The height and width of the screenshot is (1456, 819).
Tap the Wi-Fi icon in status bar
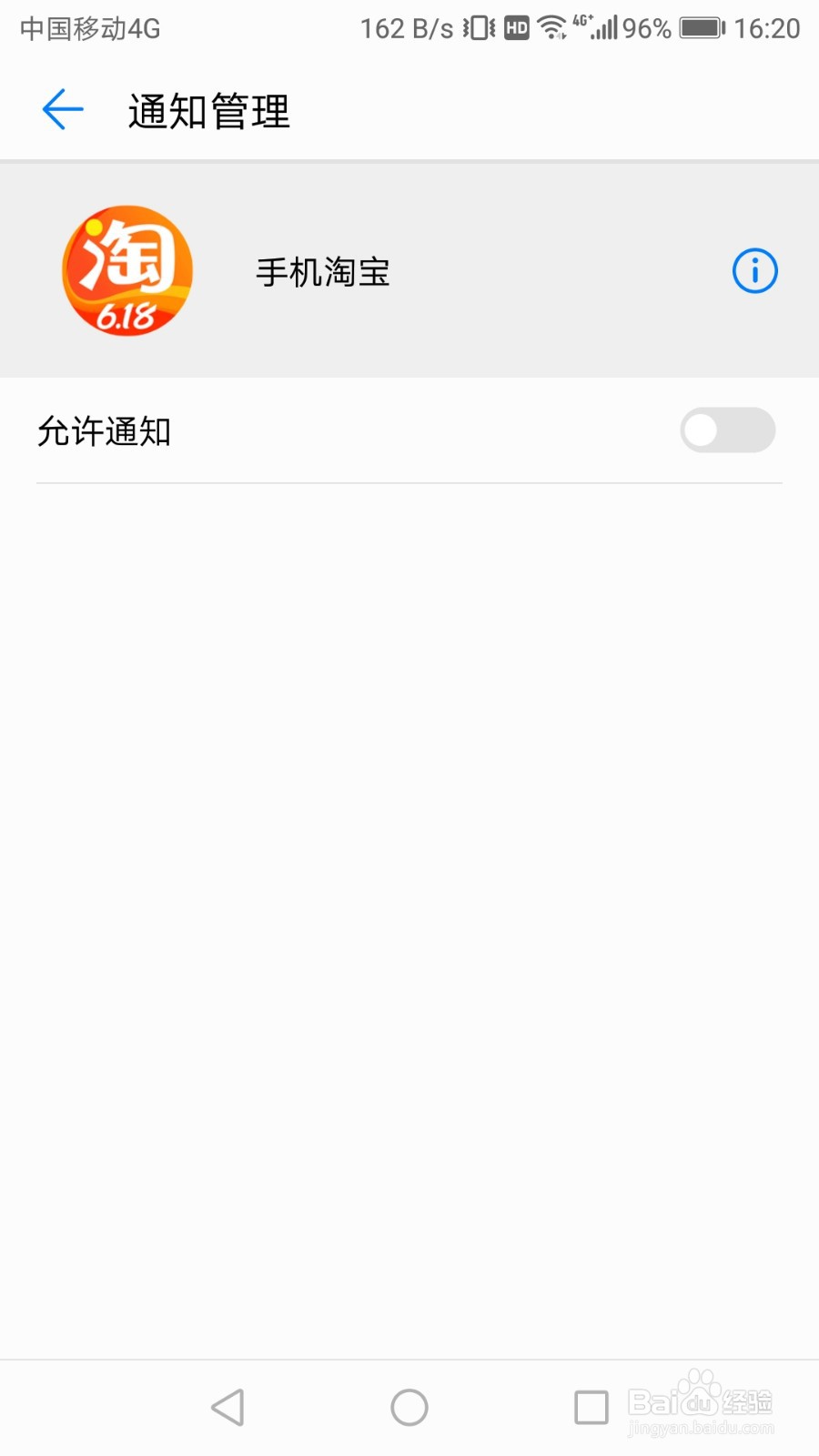(x=551, y=27)
